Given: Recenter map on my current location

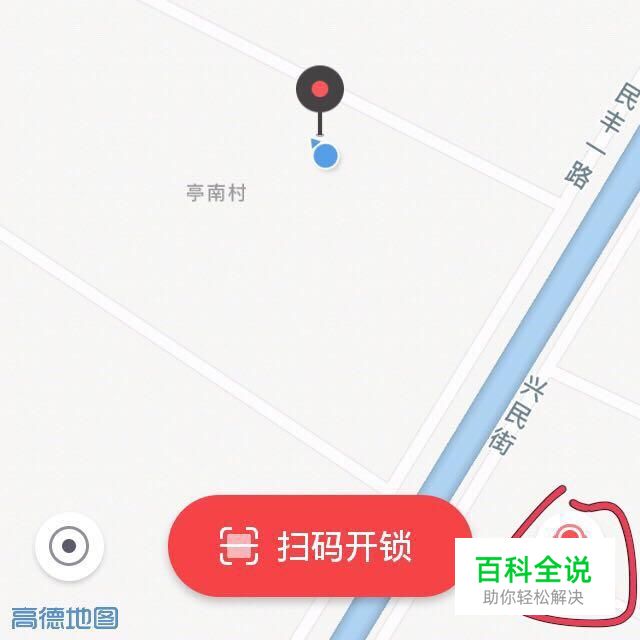Looking at the screenshot, I should coord(69,547).
